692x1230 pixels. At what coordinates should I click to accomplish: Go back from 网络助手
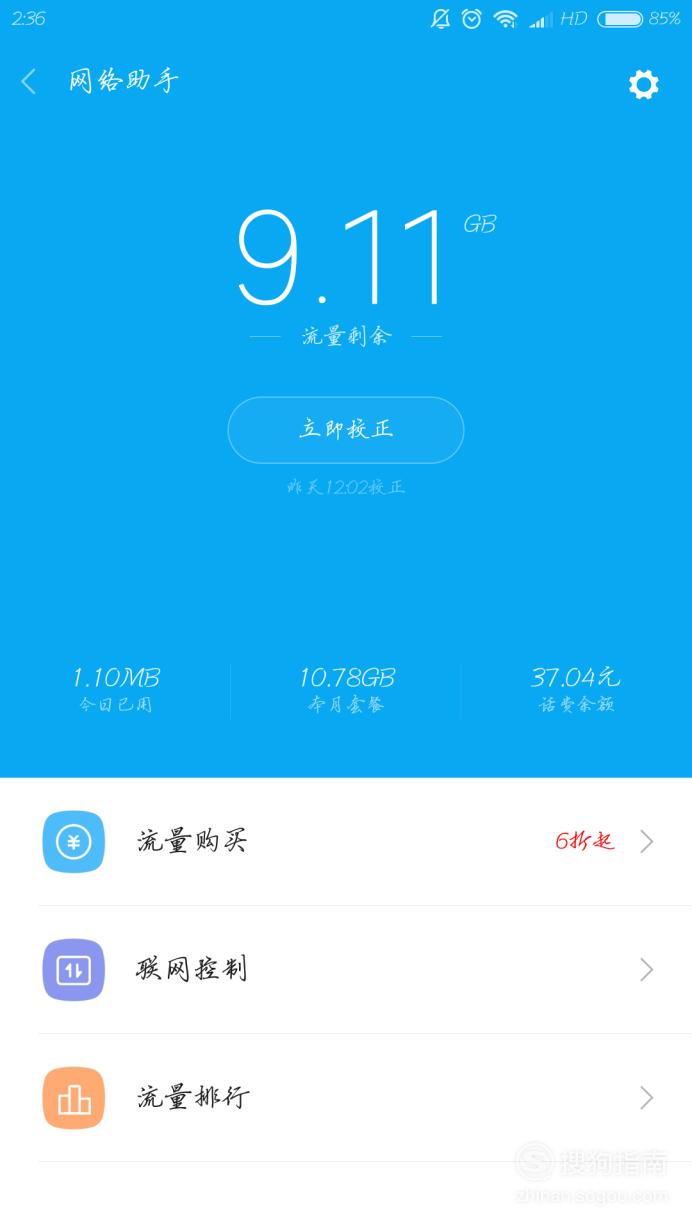(29, 82)
